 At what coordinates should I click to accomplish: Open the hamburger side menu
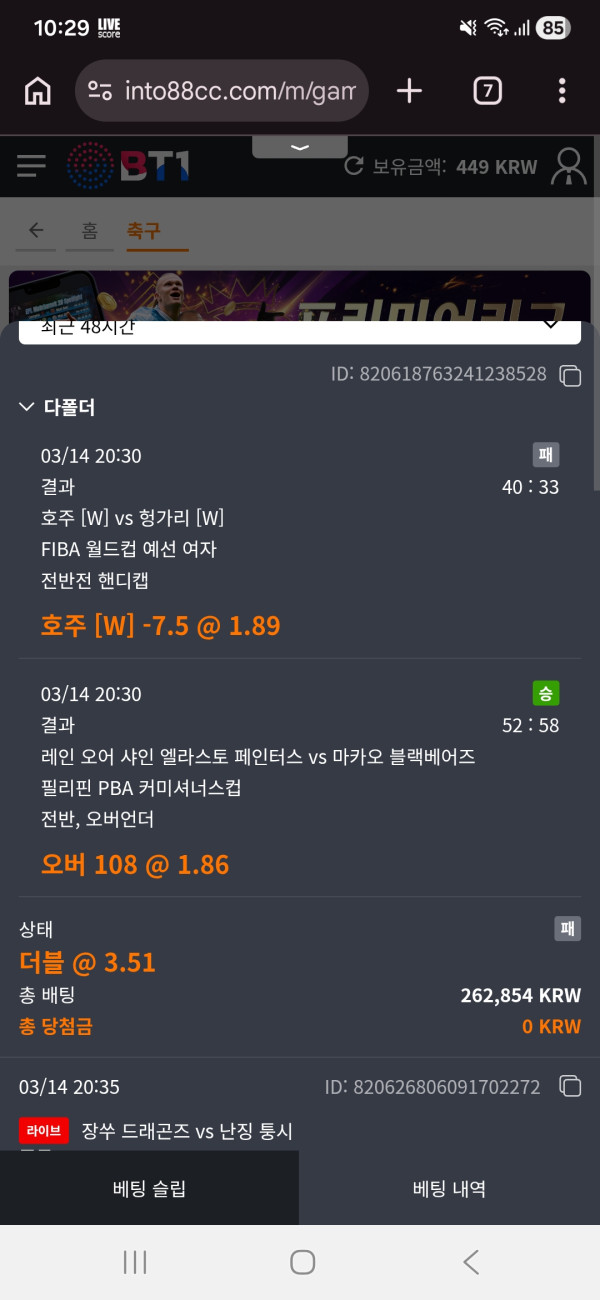(31, 166)
